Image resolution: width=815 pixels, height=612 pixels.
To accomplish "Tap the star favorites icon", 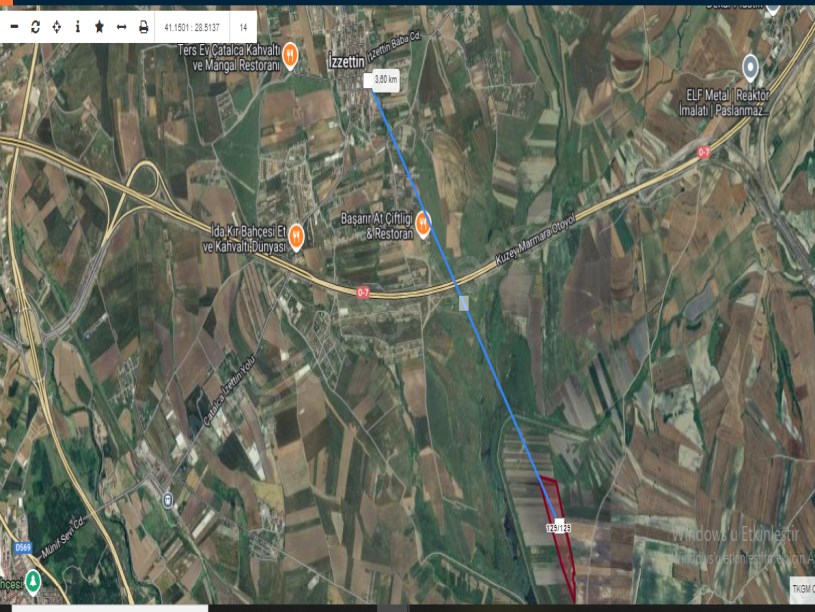I will tap(99, 26).
